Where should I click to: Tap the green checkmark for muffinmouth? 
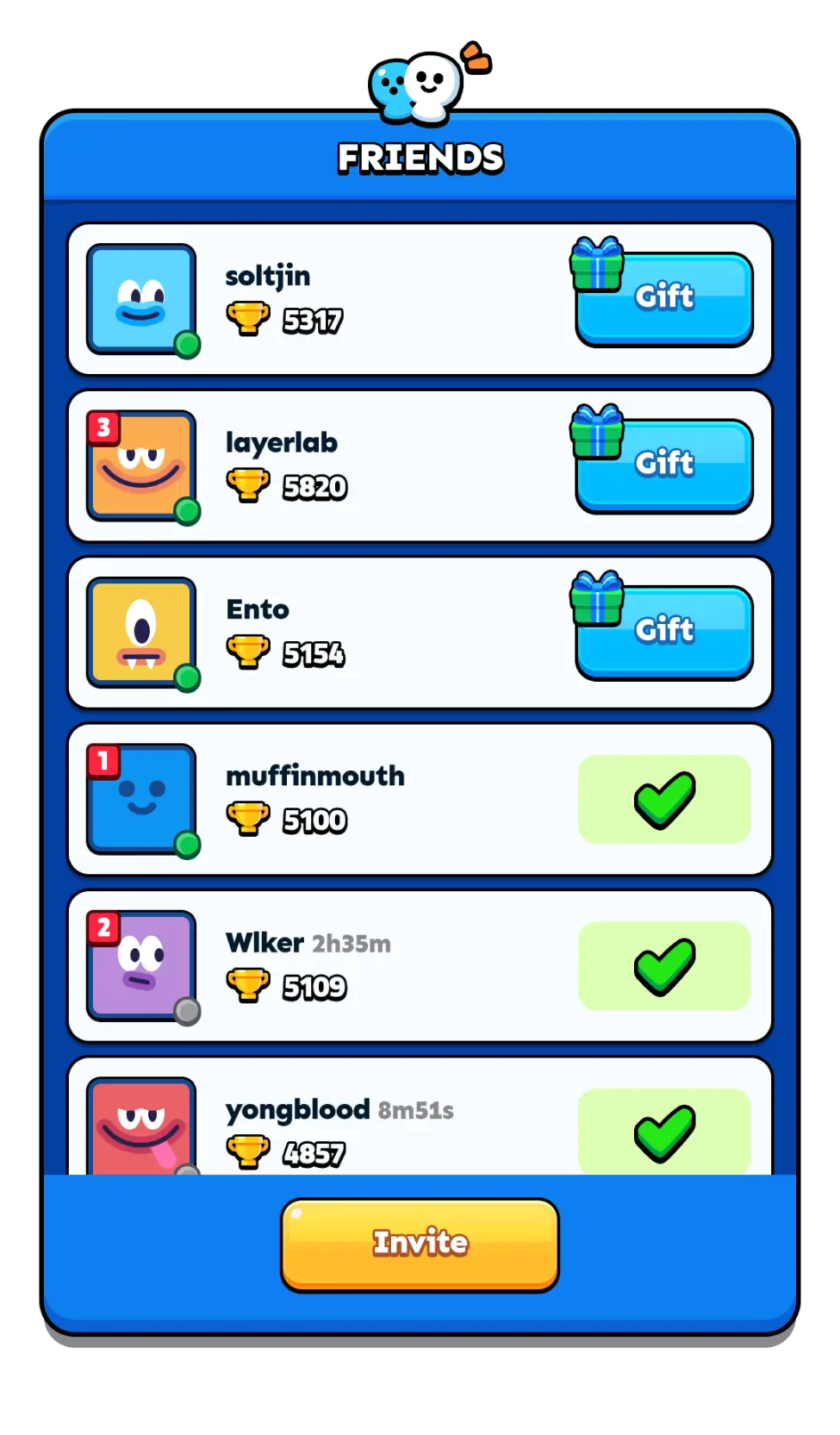coord(664,799)
